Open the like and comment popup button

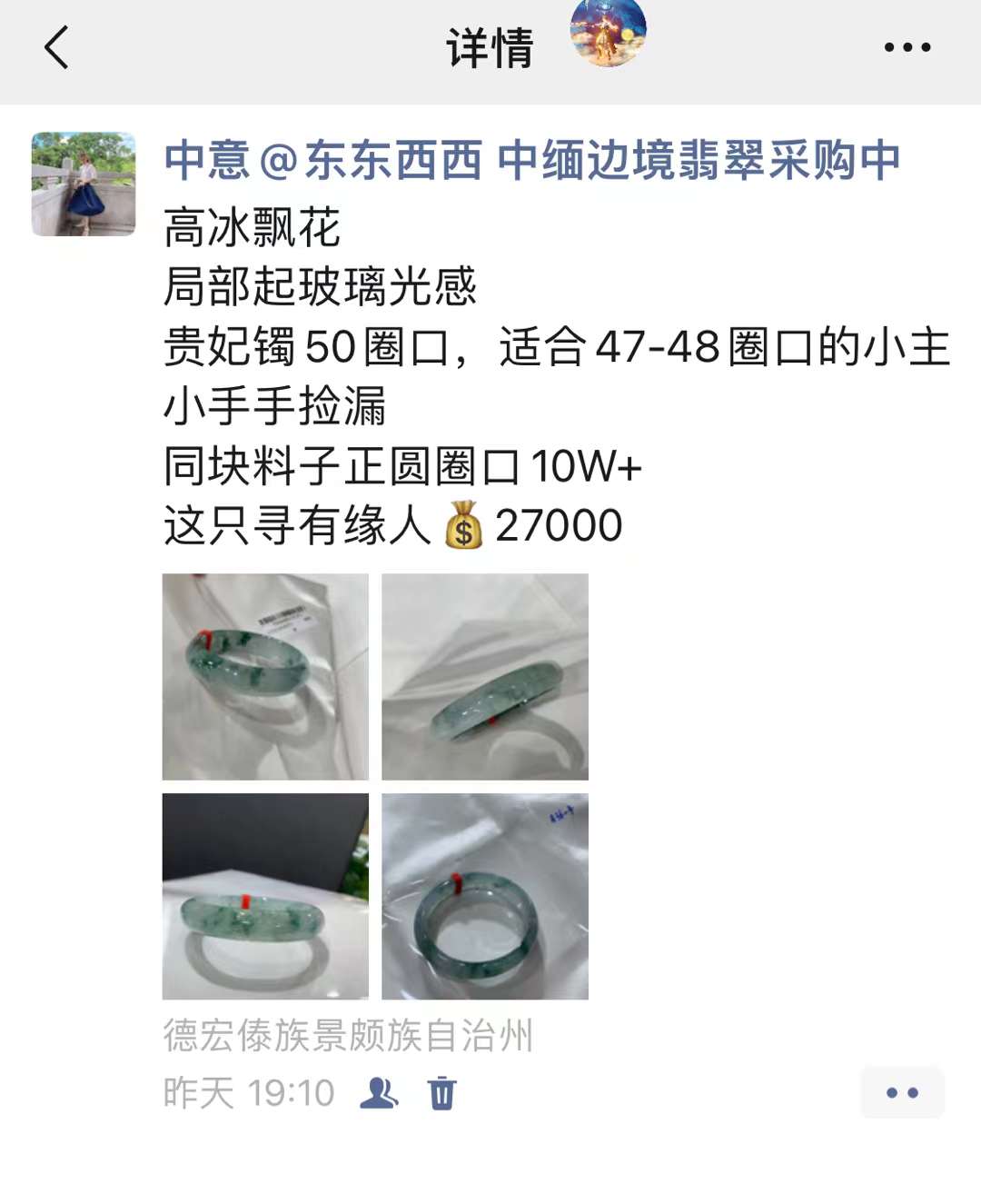tap(902, 1092)
